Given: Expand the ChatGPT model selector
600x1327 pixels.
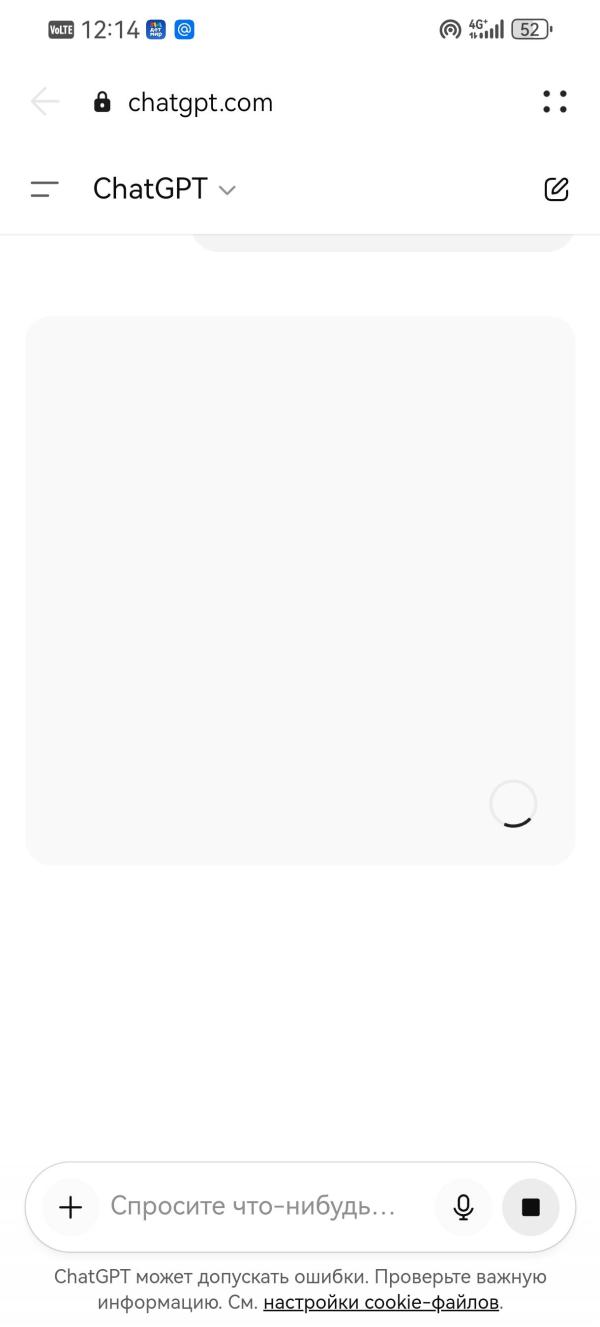Looking at the screenshot, I should 164,189.
